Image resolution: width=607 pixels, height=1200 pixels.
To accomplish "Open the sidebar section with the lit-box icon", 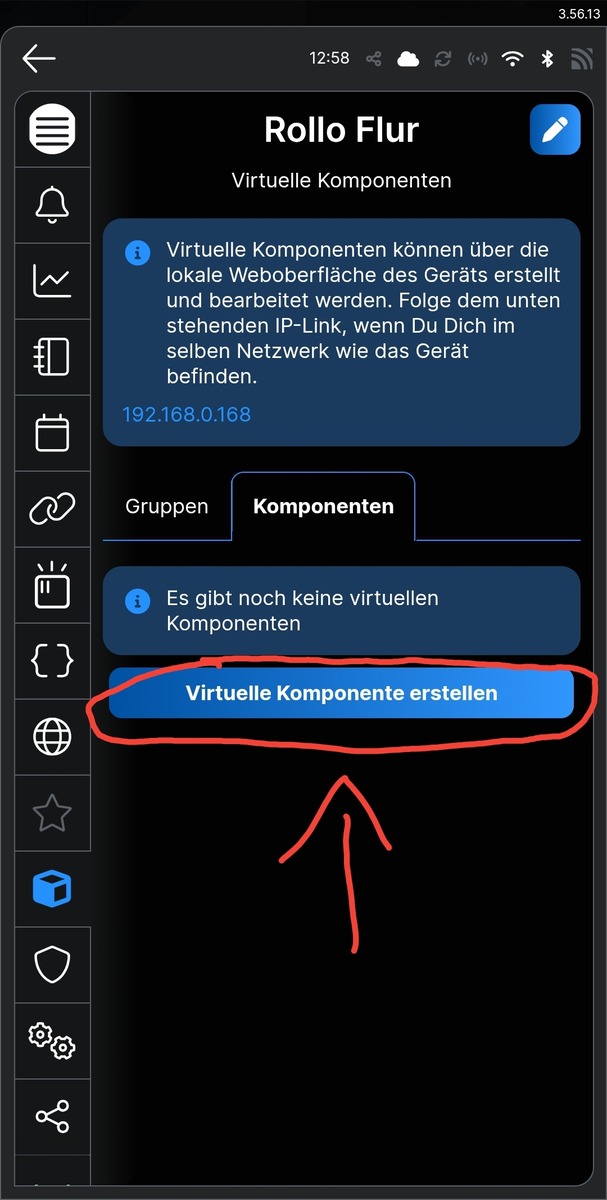I will click(52, 585).
